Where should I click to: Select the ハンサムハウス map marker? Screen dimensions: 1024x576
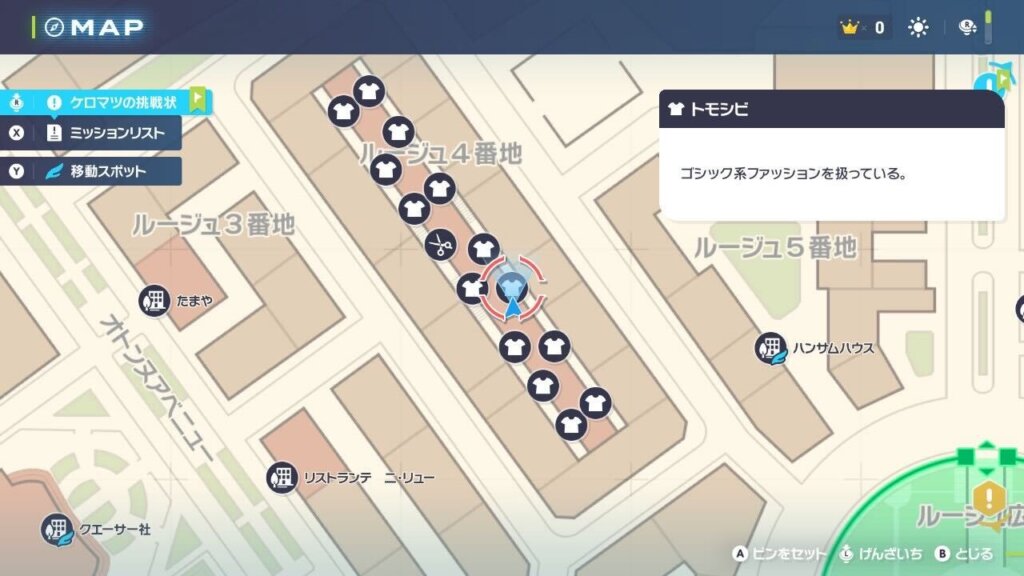770,348
